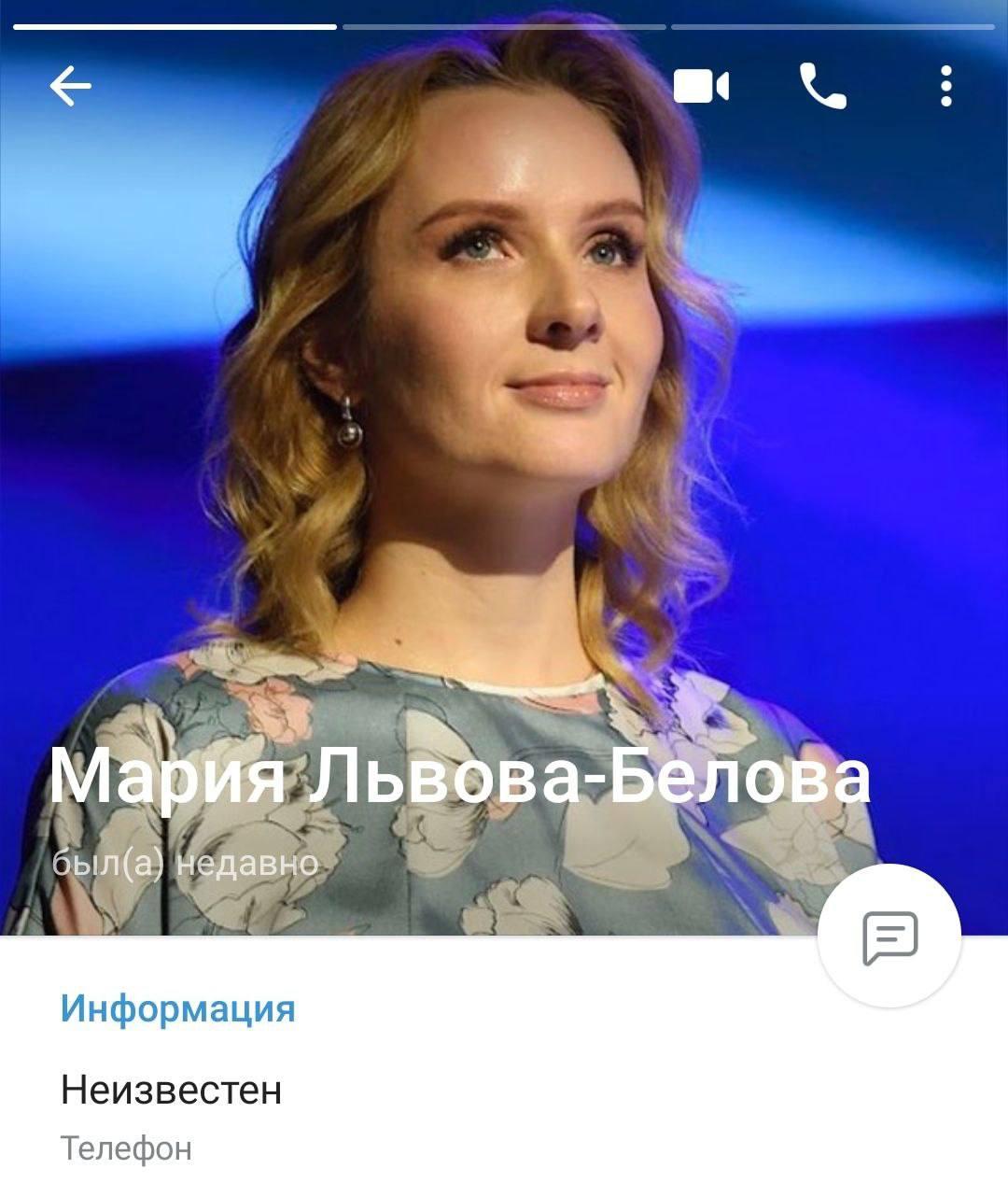Start a video call
1008x1183 pixels.
pyautogui.click(x=701, y=87)
